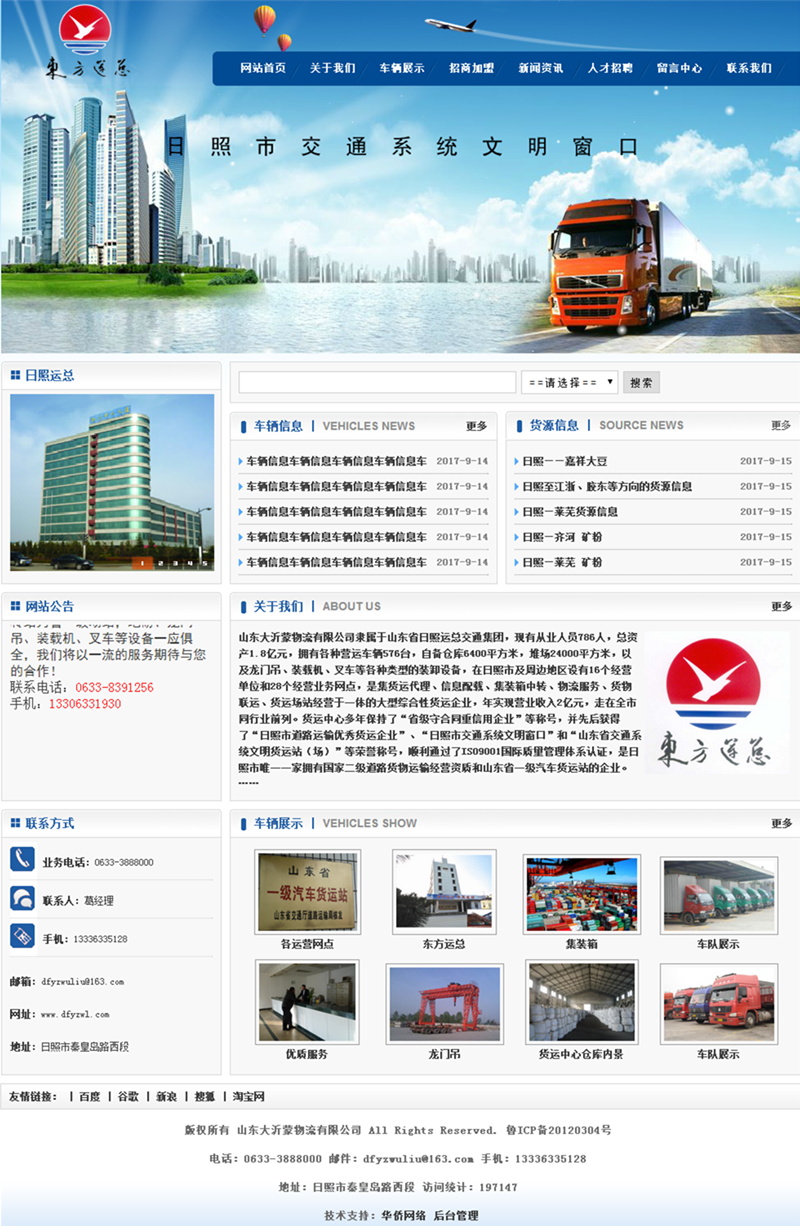Open the 优质服务 image card
Screen dimensions: 800x1226
[307, 1004]
